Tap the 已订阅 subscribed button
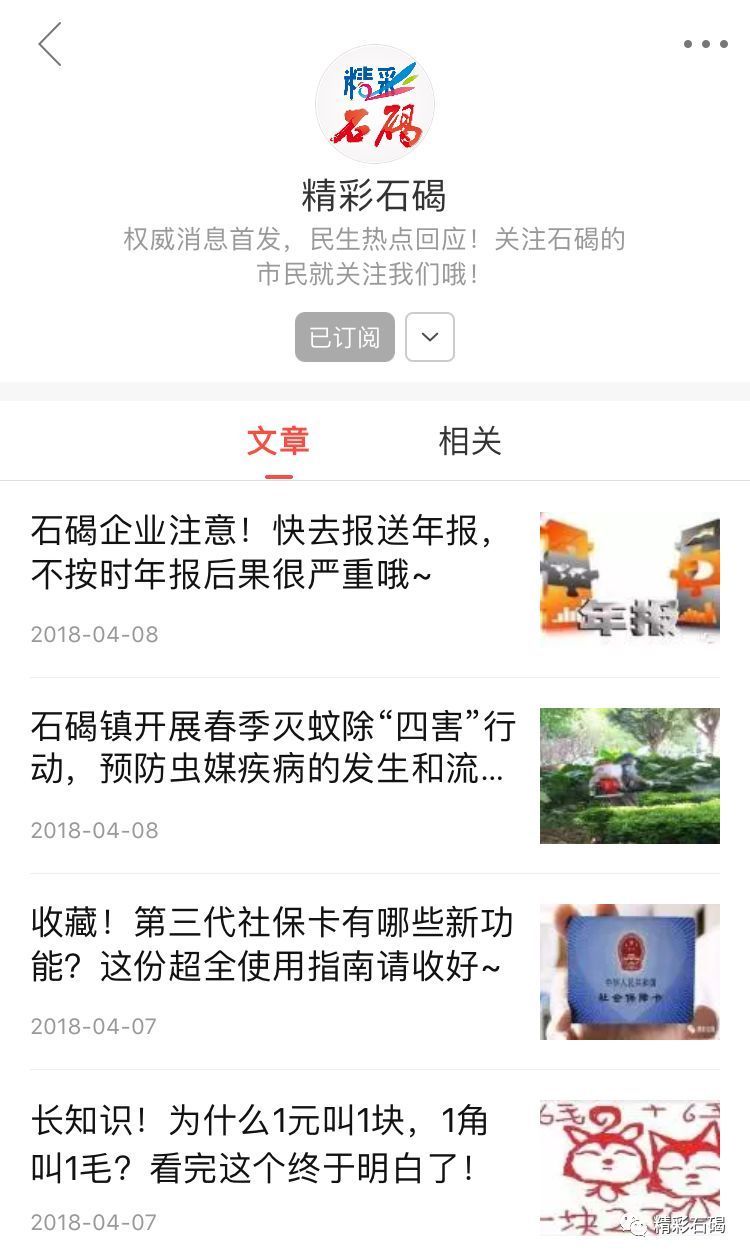The image size is (750, 1258). (x=344, y=337)
